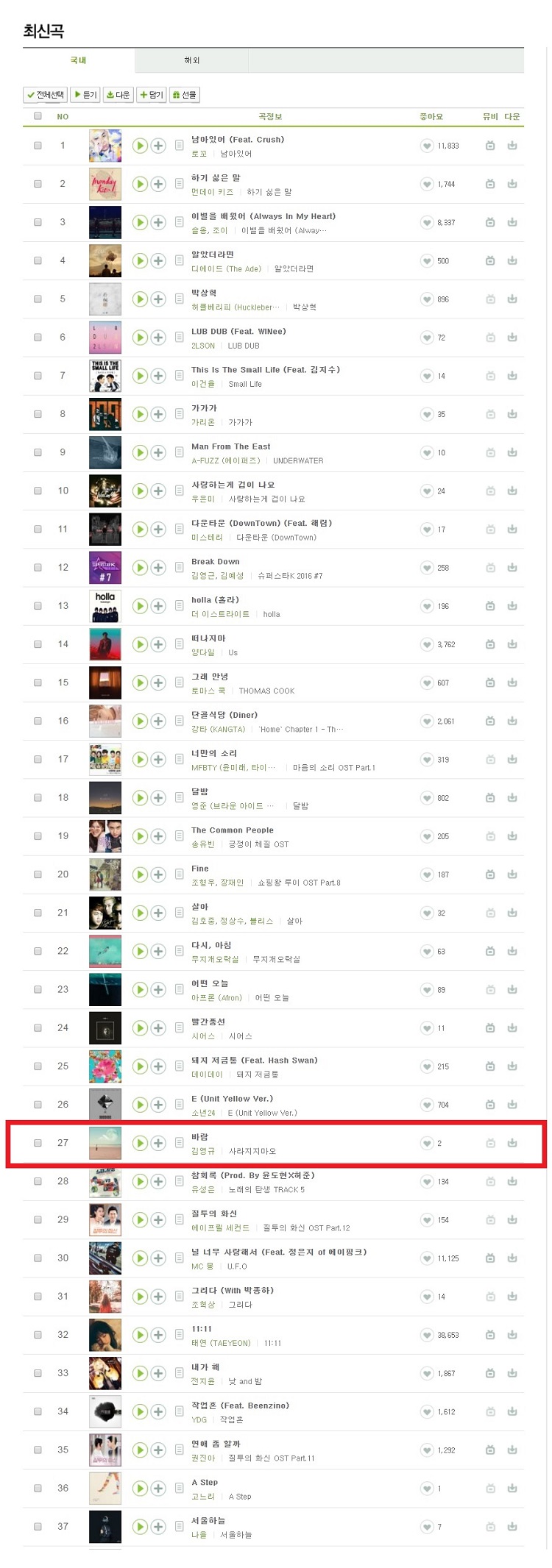Open the U.F.O album link
Image resolution: width=552 pixels, height=1568 pixels.
[x=237, y=1266]
